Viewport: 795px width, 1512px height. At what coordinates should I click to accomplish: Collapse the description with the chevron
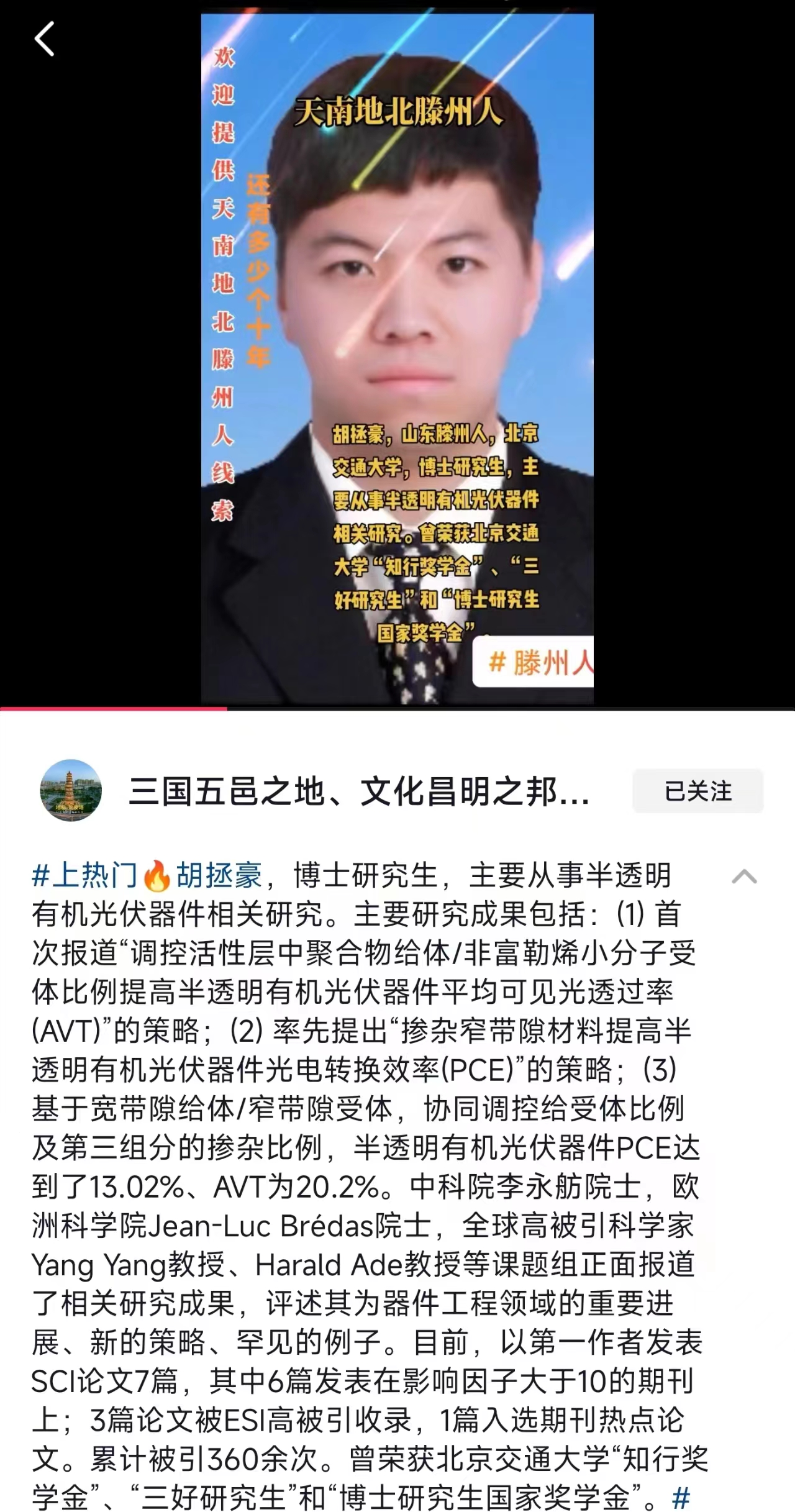pos(743,877)
